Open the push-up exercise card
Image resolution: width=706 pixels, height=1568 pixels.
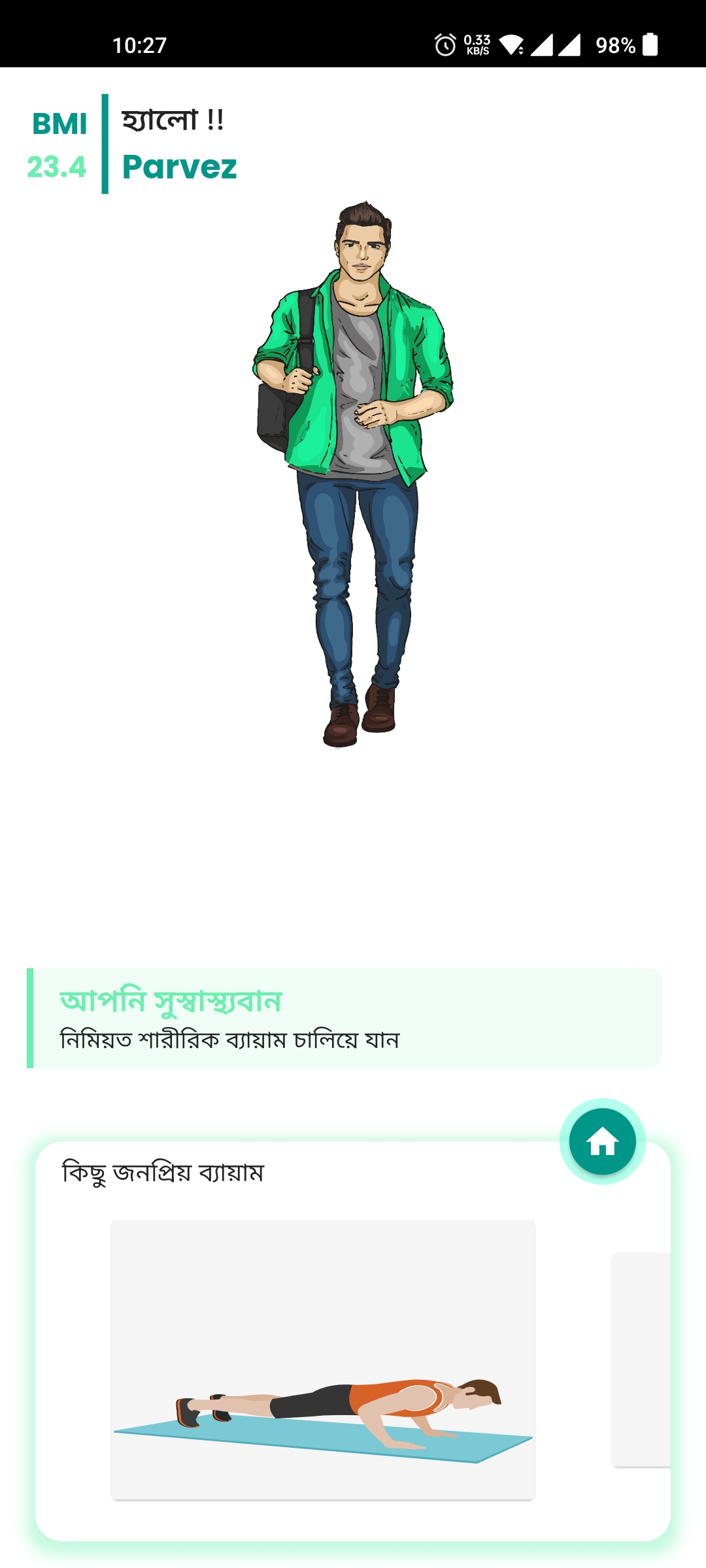(323, 1360)
